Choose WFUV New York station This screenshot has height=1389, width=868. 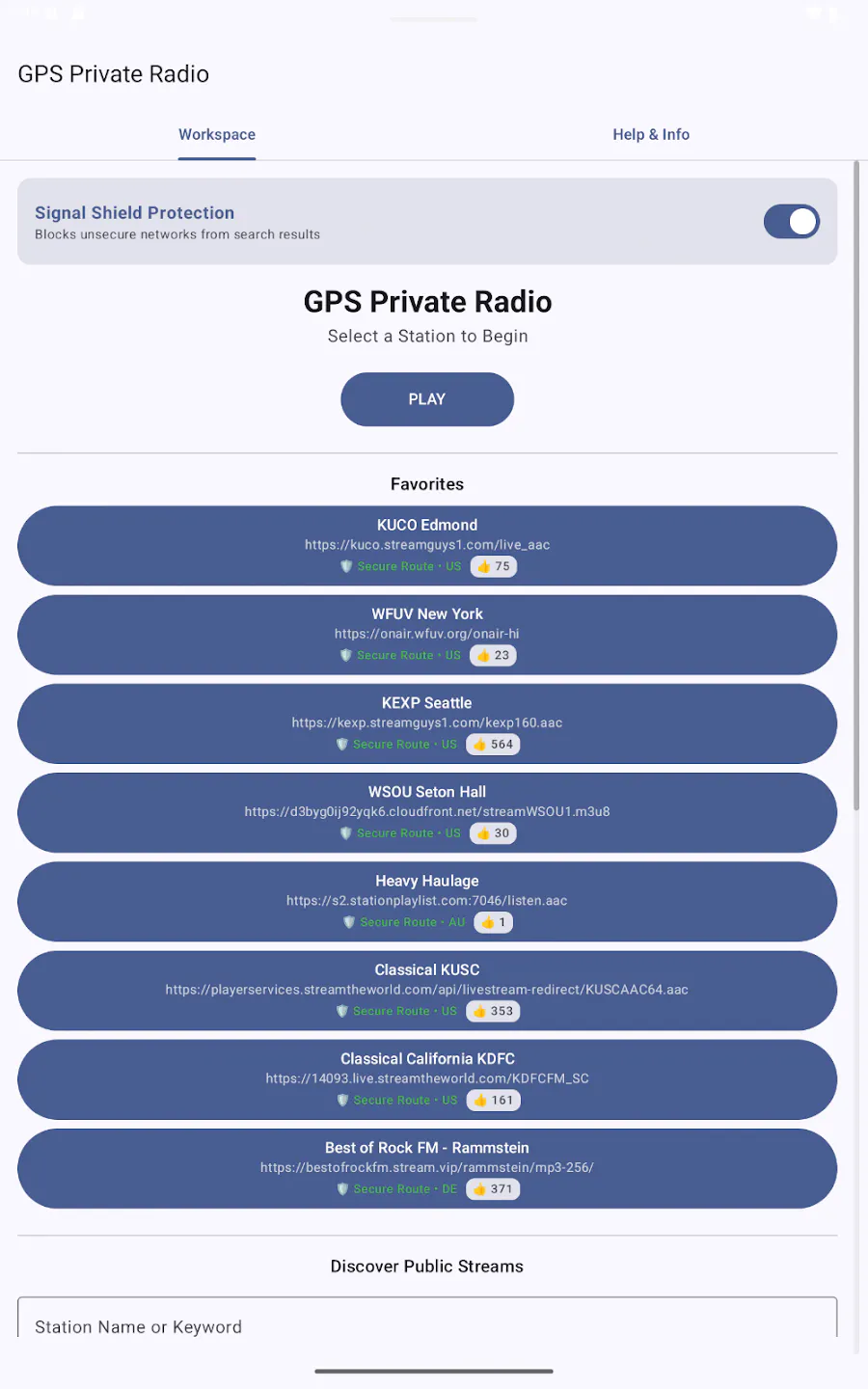pos(427,635)
